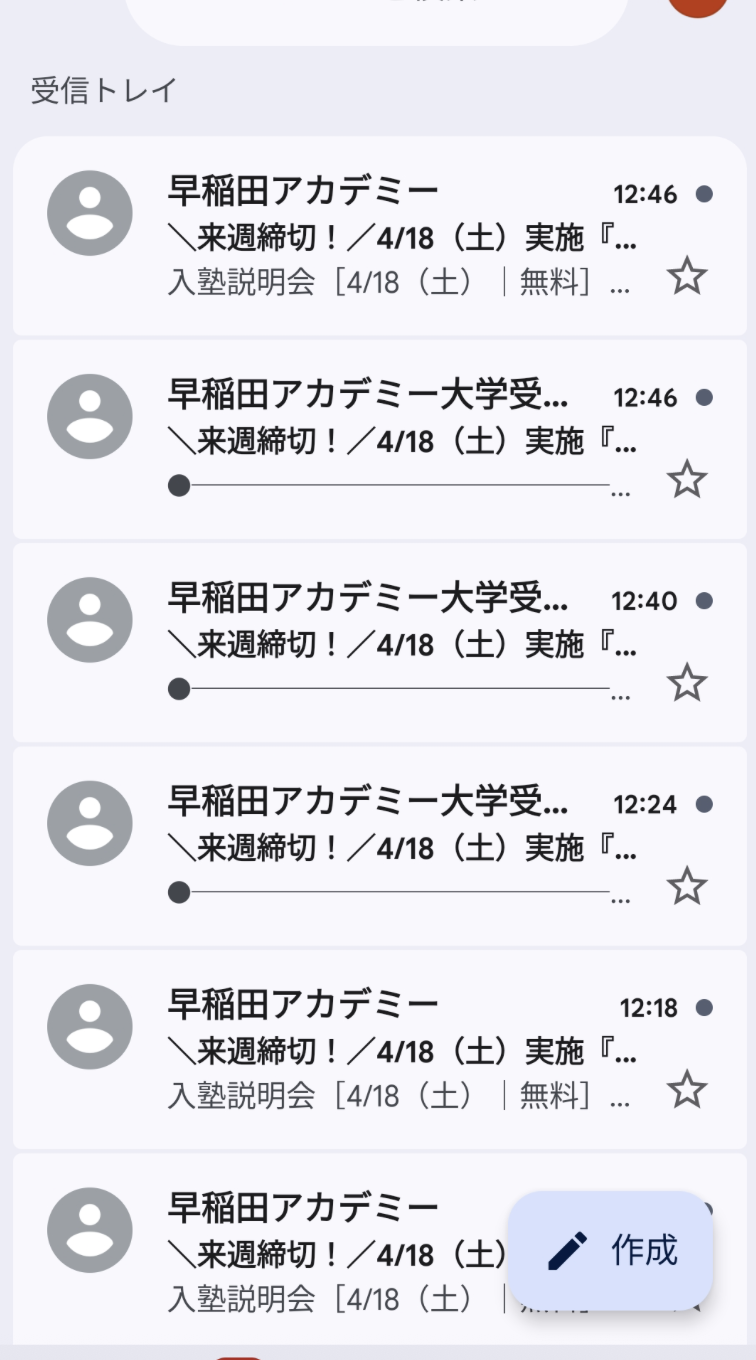Tap the sender avatar of the bottom-most email

89,1230
